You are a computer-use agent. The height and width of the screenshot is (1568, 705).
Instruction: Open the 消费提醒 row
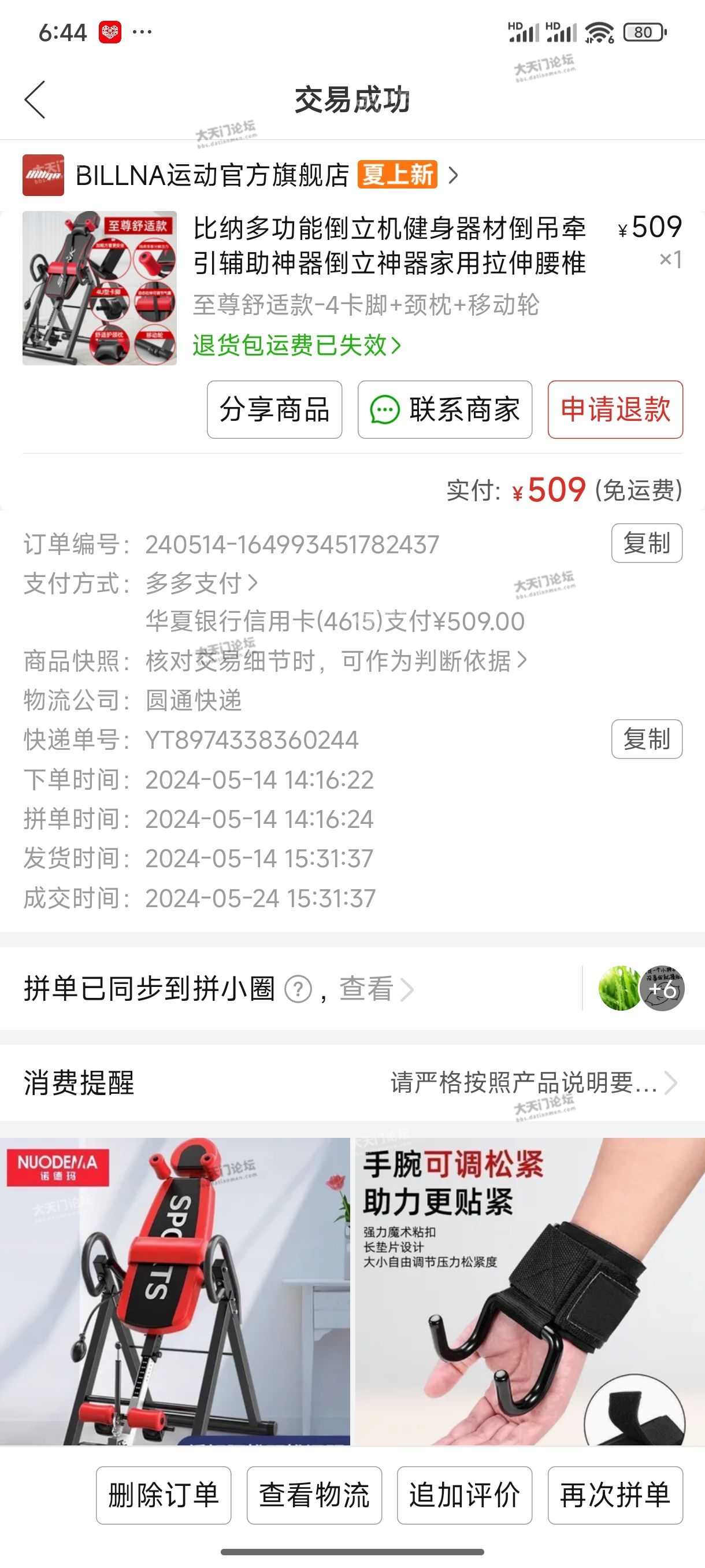352,1083
